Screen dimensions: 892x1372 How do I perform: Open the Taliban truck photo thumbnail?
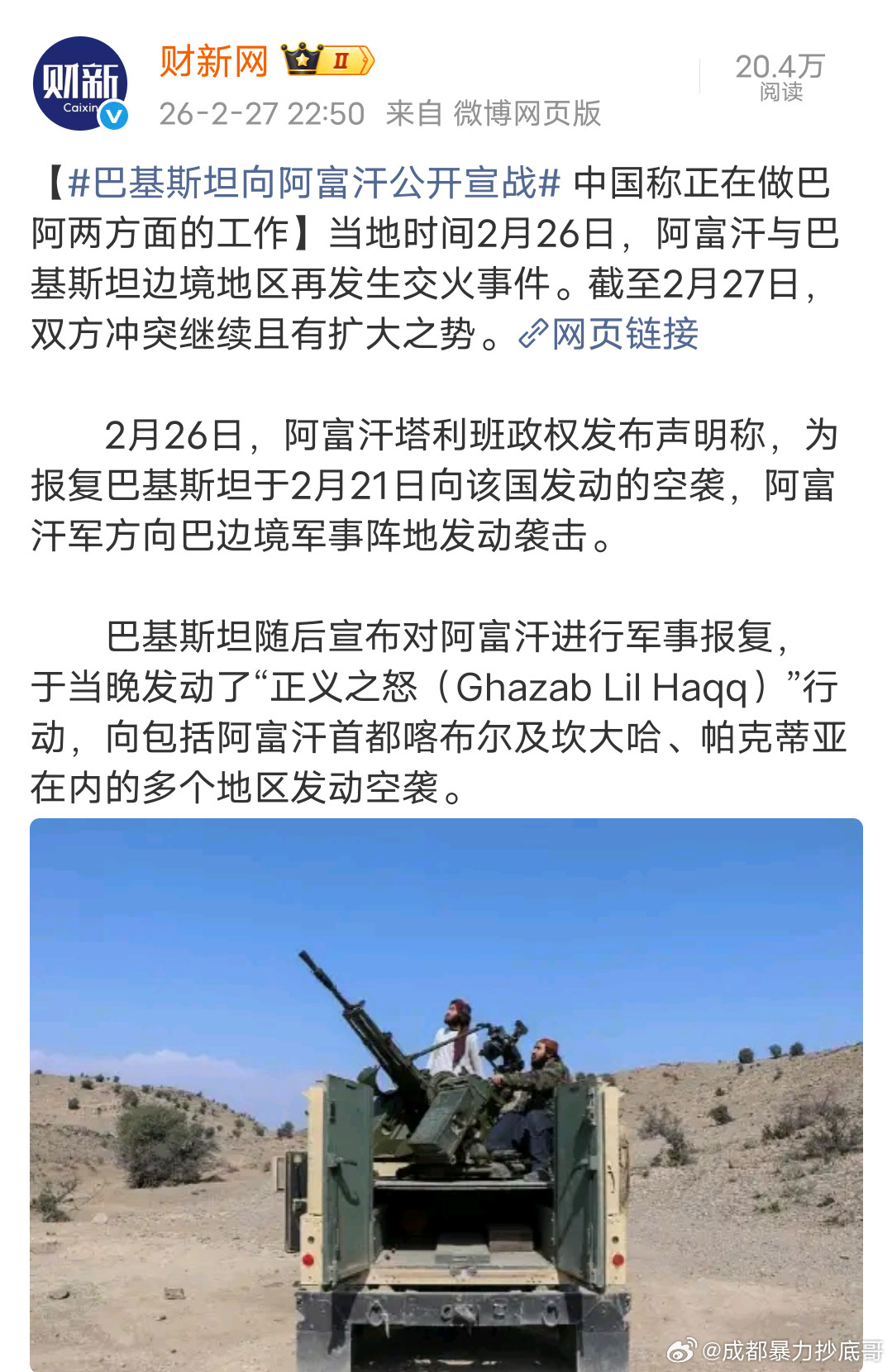[446, 1091]
